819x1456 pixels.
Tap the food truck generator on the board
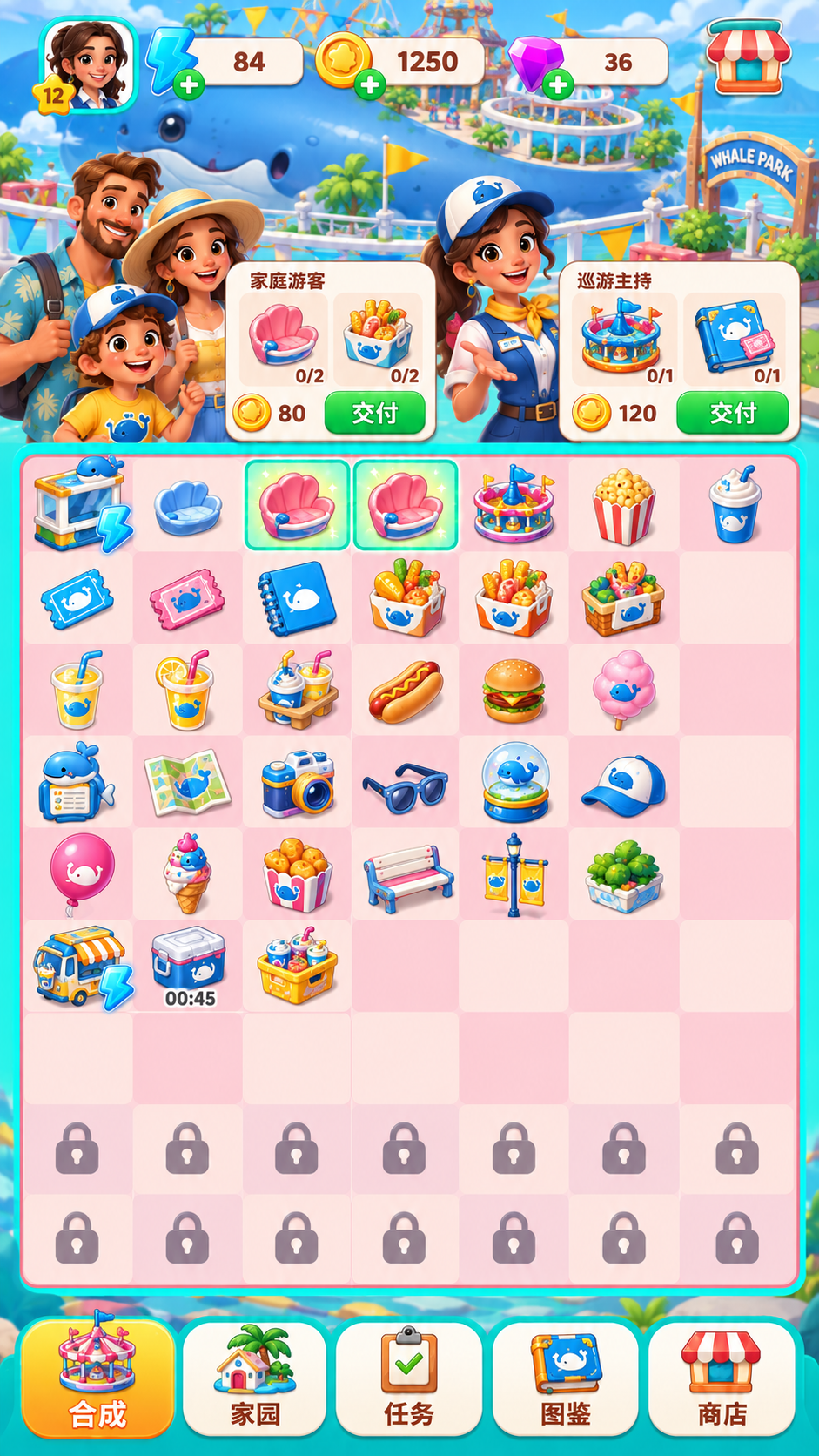pos(81,967)
